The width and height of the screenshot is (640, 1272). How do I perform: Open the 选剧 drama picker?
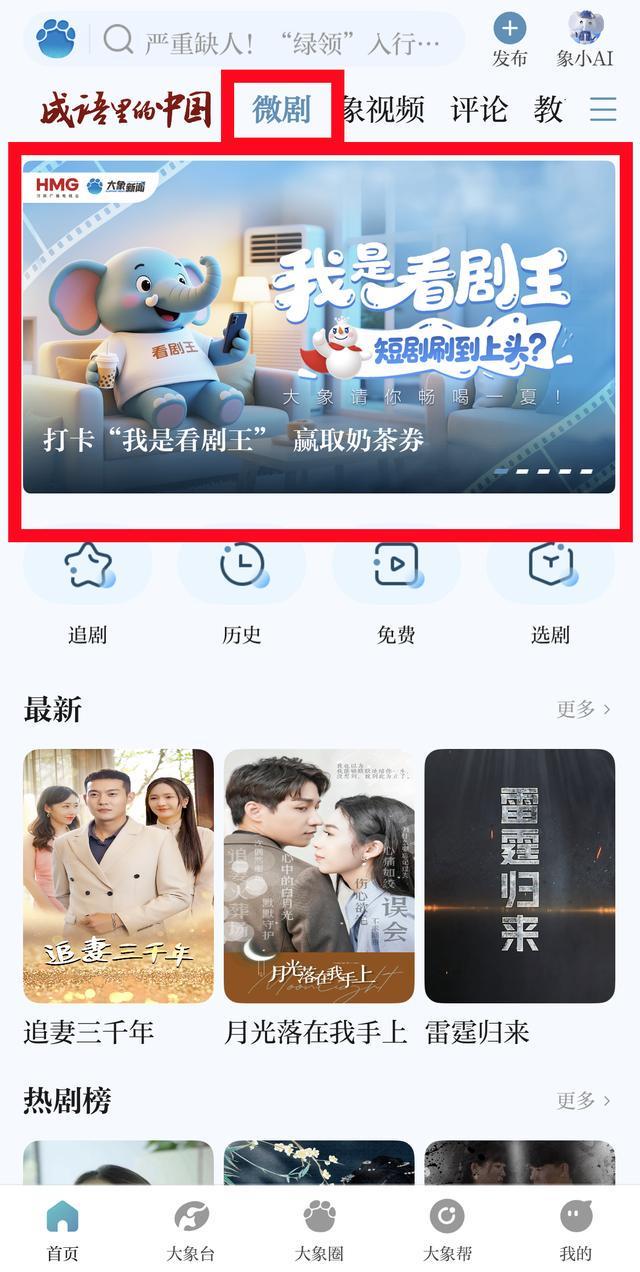click(550, 590)
